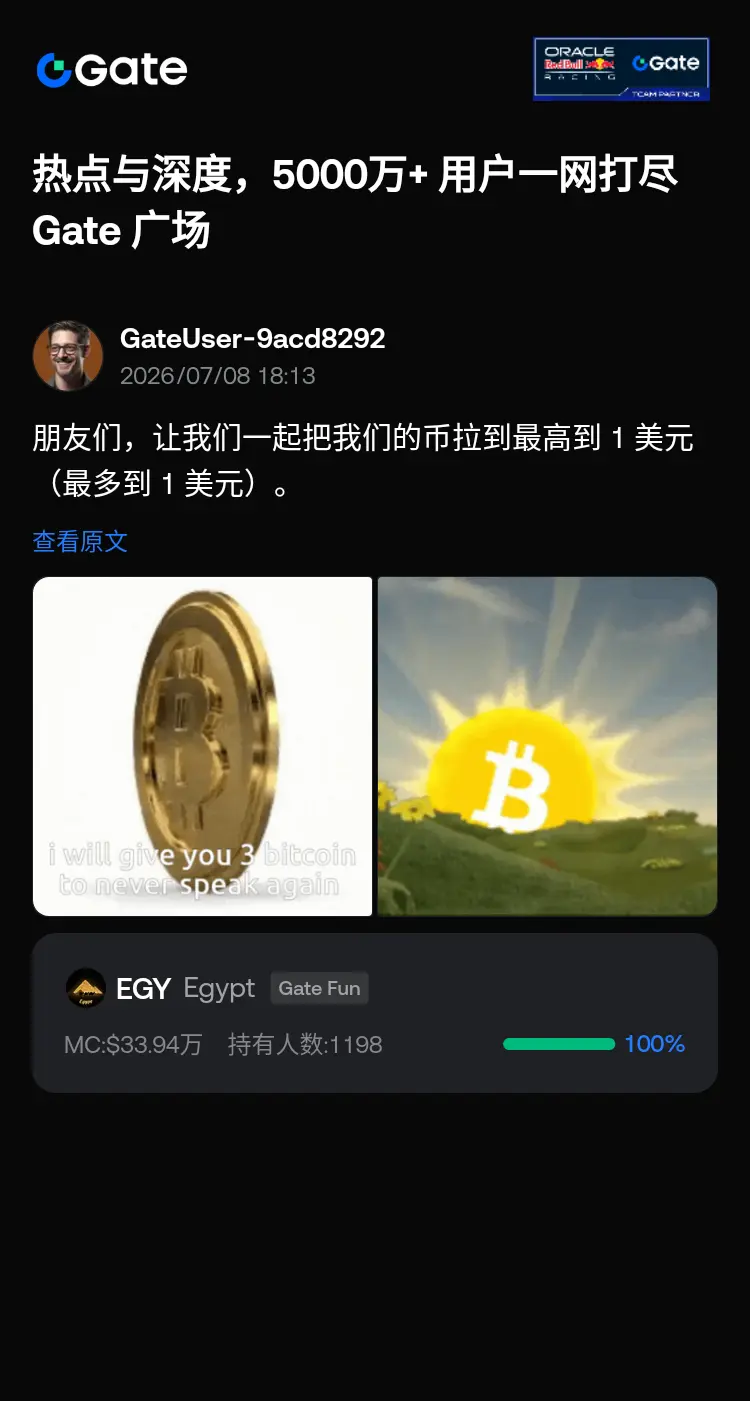Tap the 查看原文 link to view original text
The height and width of the screenshot is (1401, 750).
coord(80,542)
